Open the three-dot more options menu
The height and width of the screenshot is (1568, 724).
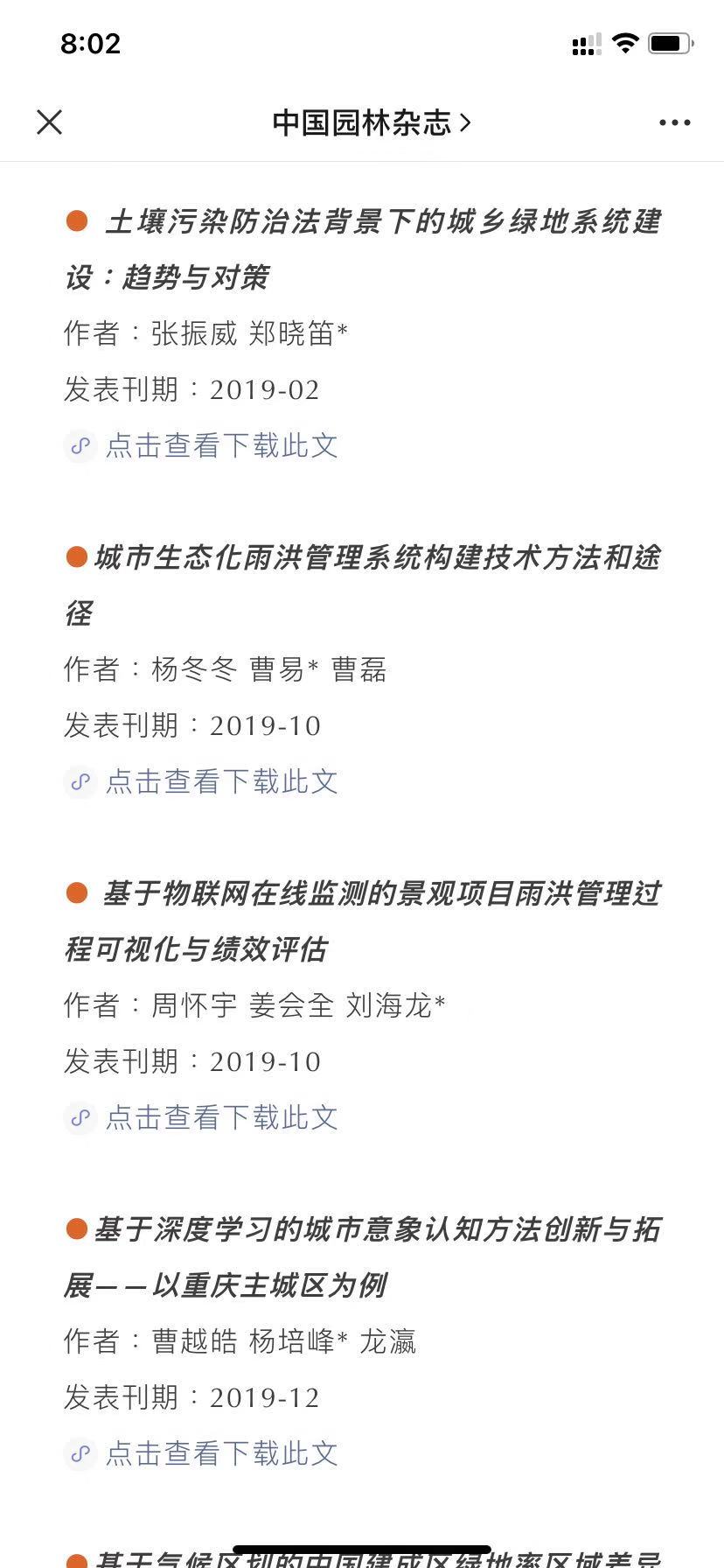[x=674, y=122]
